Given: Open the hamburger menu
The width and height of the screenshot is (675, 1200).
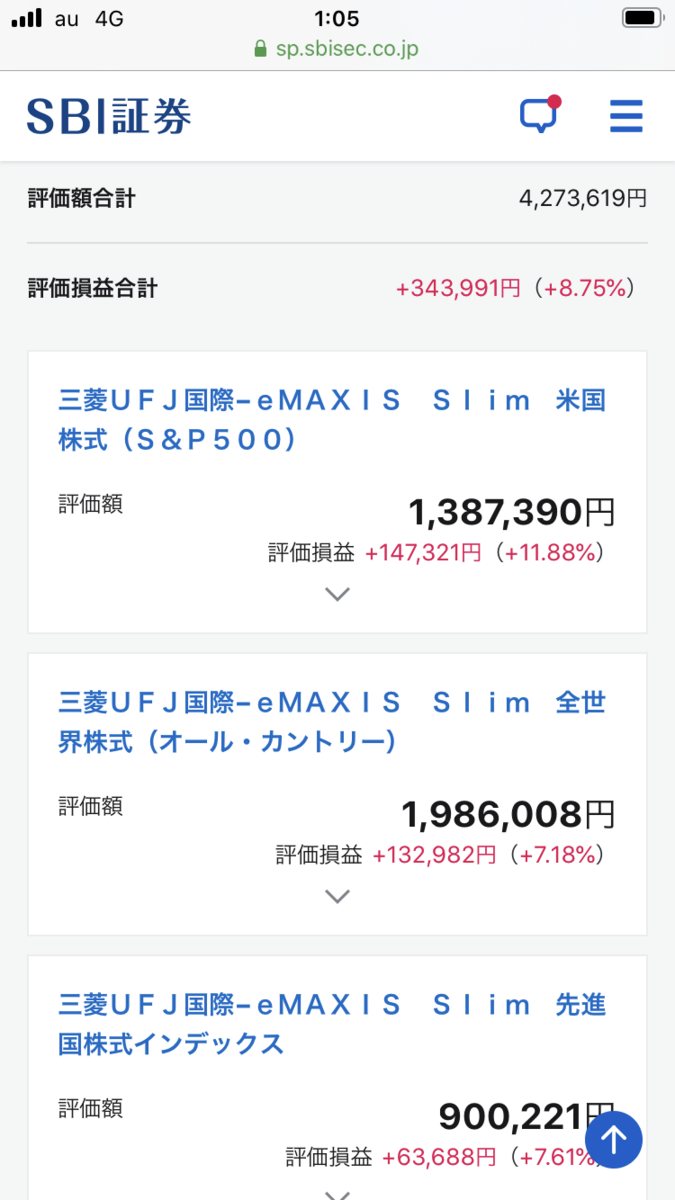Looking at the screenshot, I should [626, 117].
